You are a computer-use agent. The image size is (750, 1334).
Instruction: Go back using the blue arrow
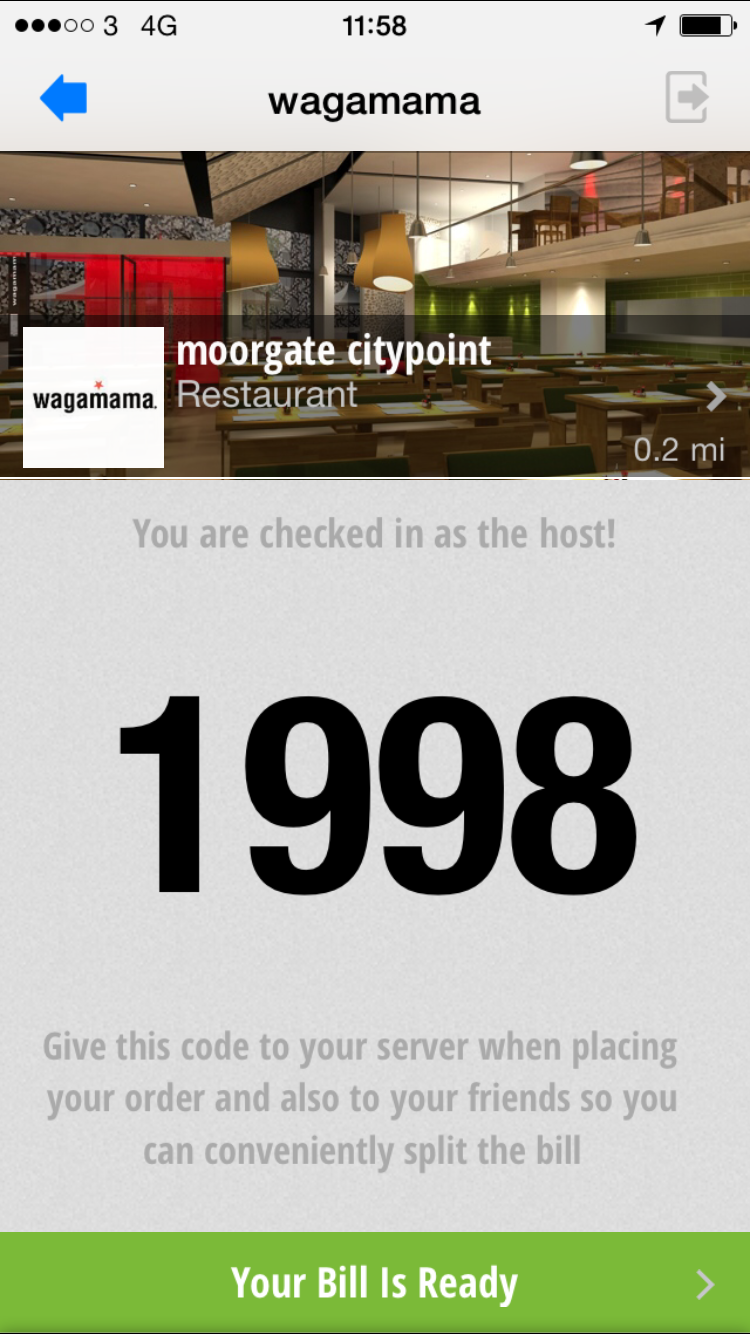tap(64, 99)
